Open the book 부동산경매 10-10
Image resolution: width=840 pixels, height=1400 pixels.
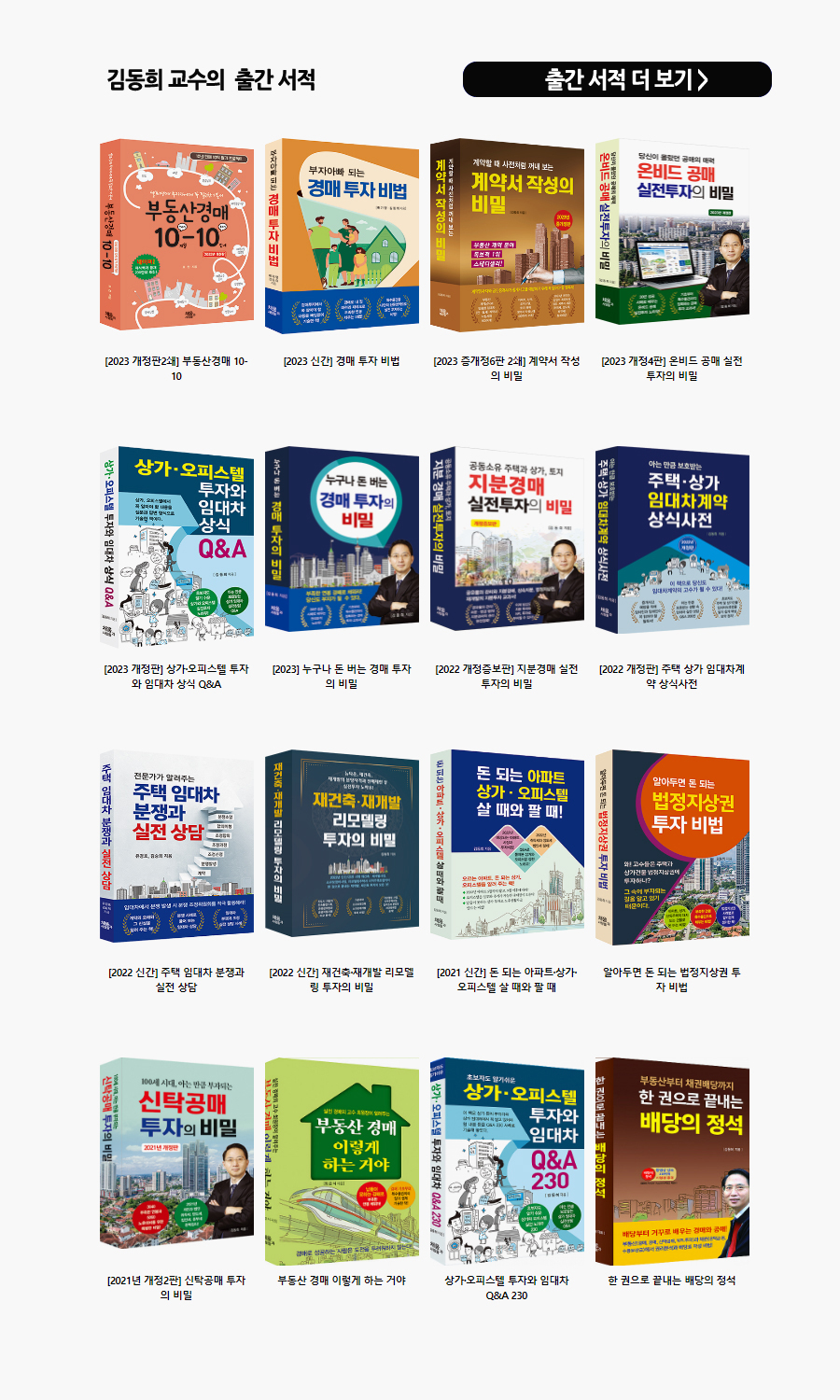pos(176,235)
